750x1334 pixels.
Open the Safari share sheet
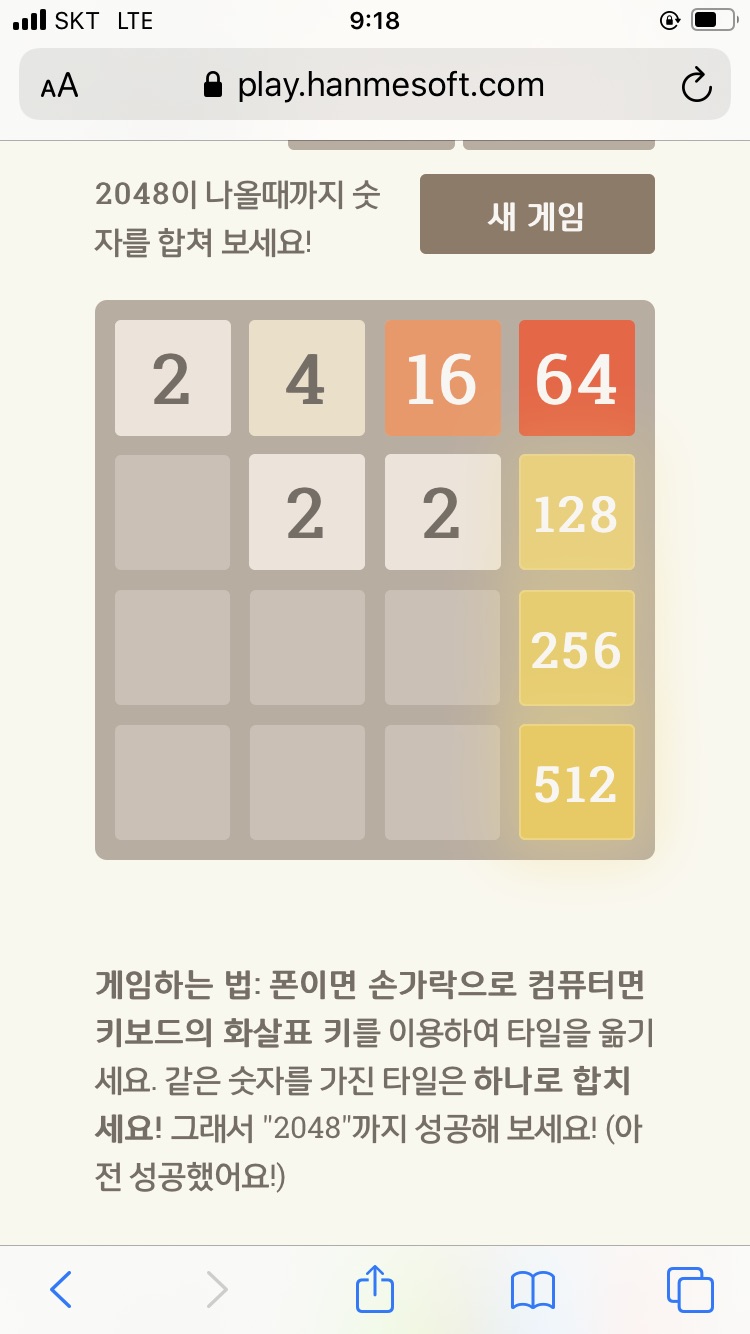coord(375,1289)
